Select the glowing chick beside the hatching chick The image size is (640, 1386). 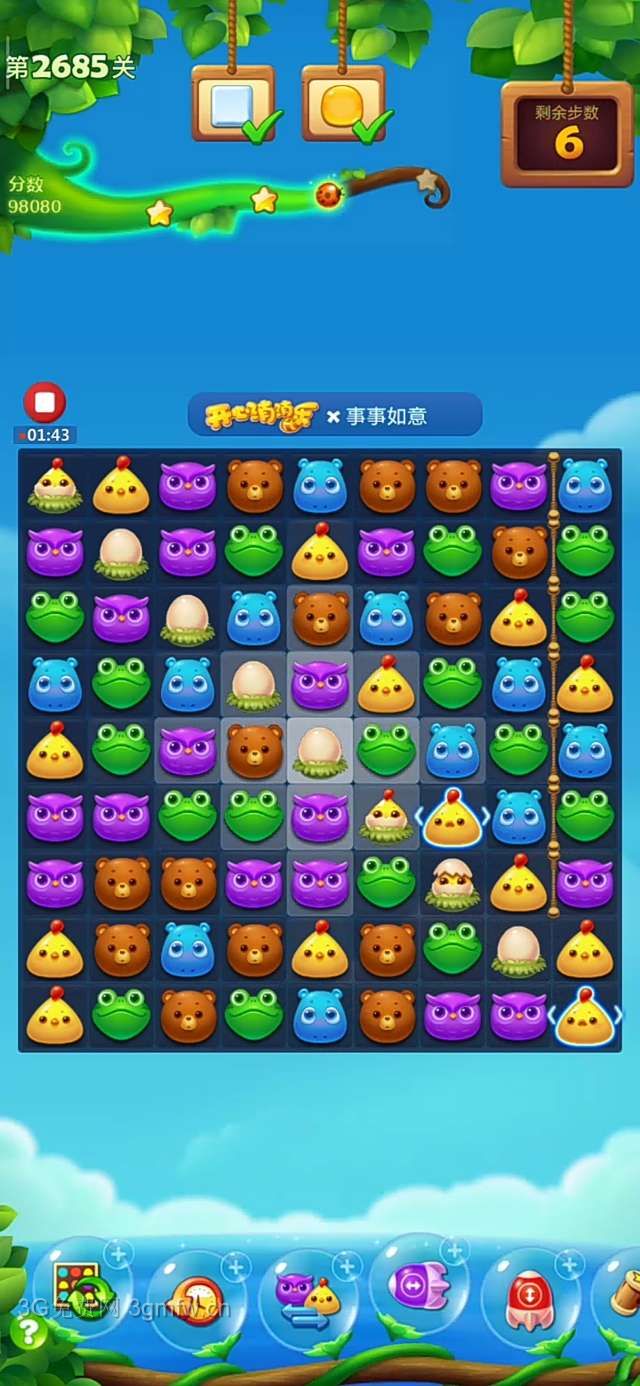452,817
